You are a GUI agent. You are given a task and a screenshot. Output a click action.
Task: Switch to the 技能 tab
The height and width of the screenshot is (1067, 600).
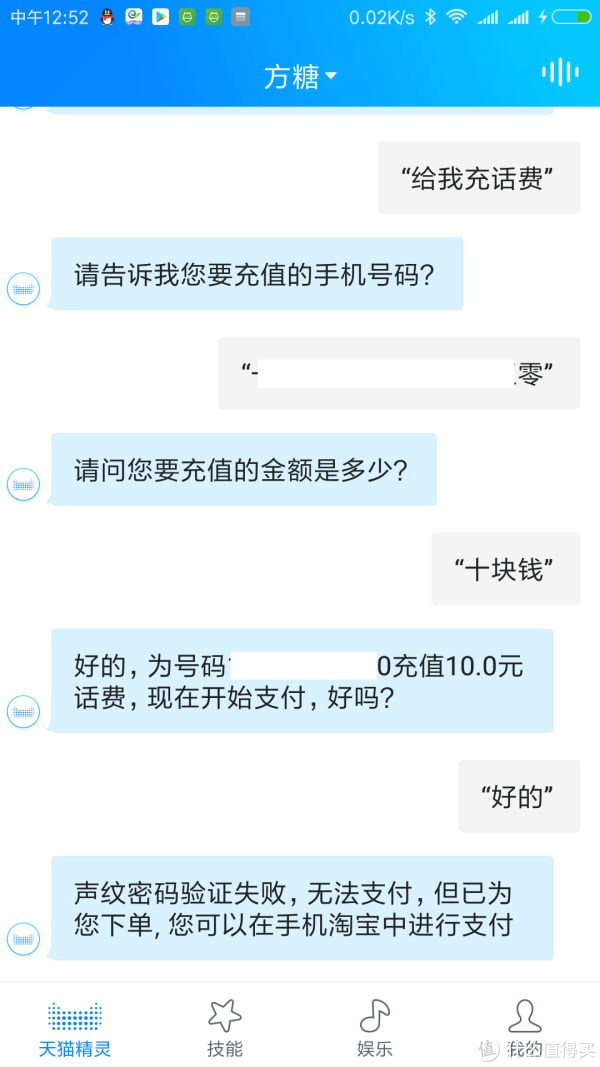[x=225, y=1028]
